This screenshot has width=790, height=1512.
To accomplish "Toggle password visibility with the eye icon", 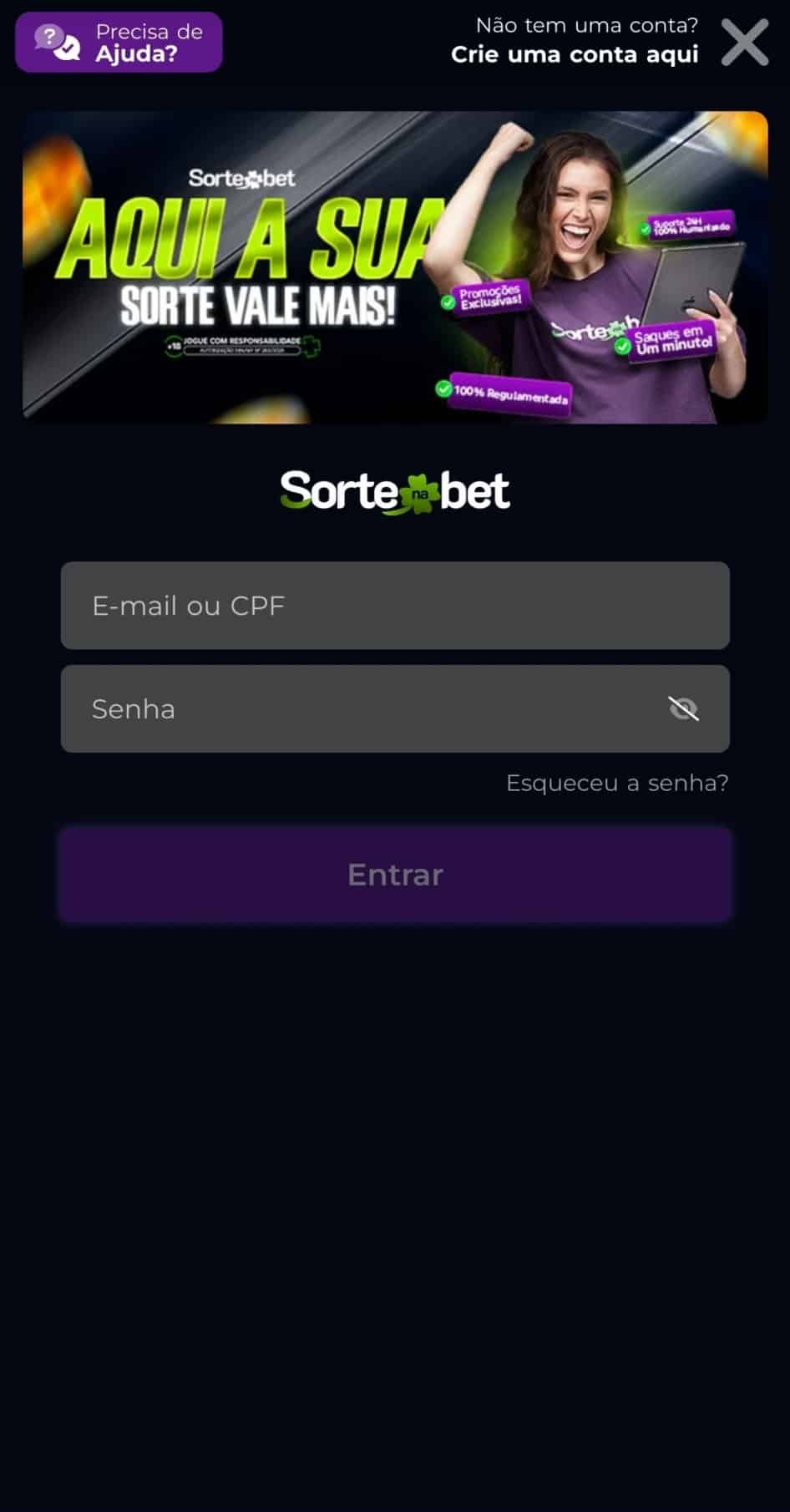I will click(x=684, y=709).
